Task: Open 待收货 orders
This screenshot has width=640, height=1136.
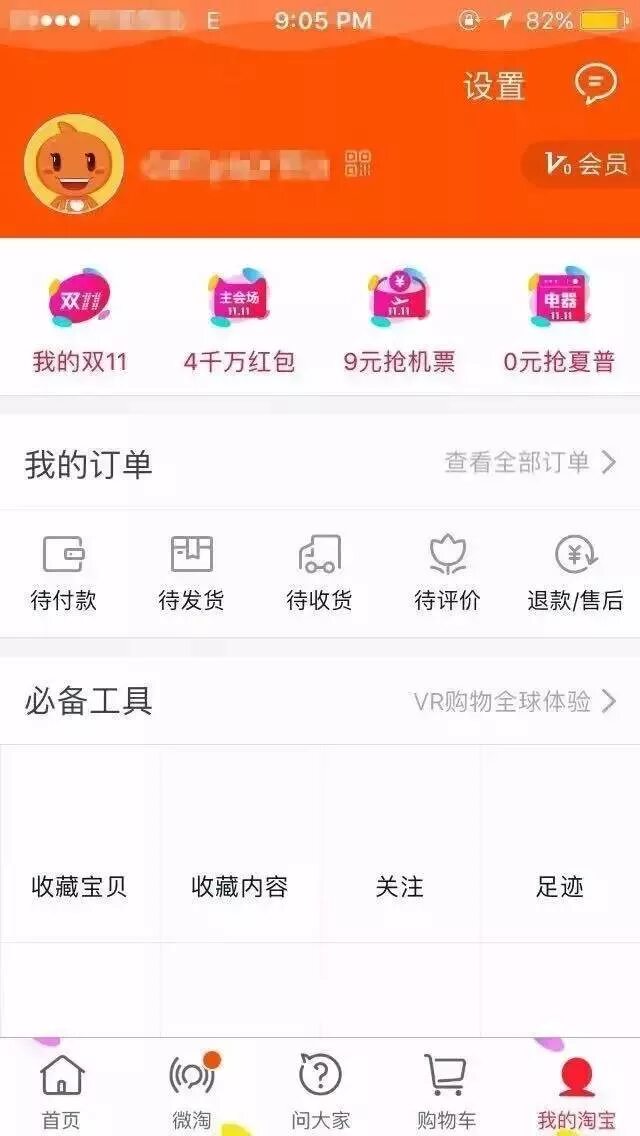Action: click(319, 573)
